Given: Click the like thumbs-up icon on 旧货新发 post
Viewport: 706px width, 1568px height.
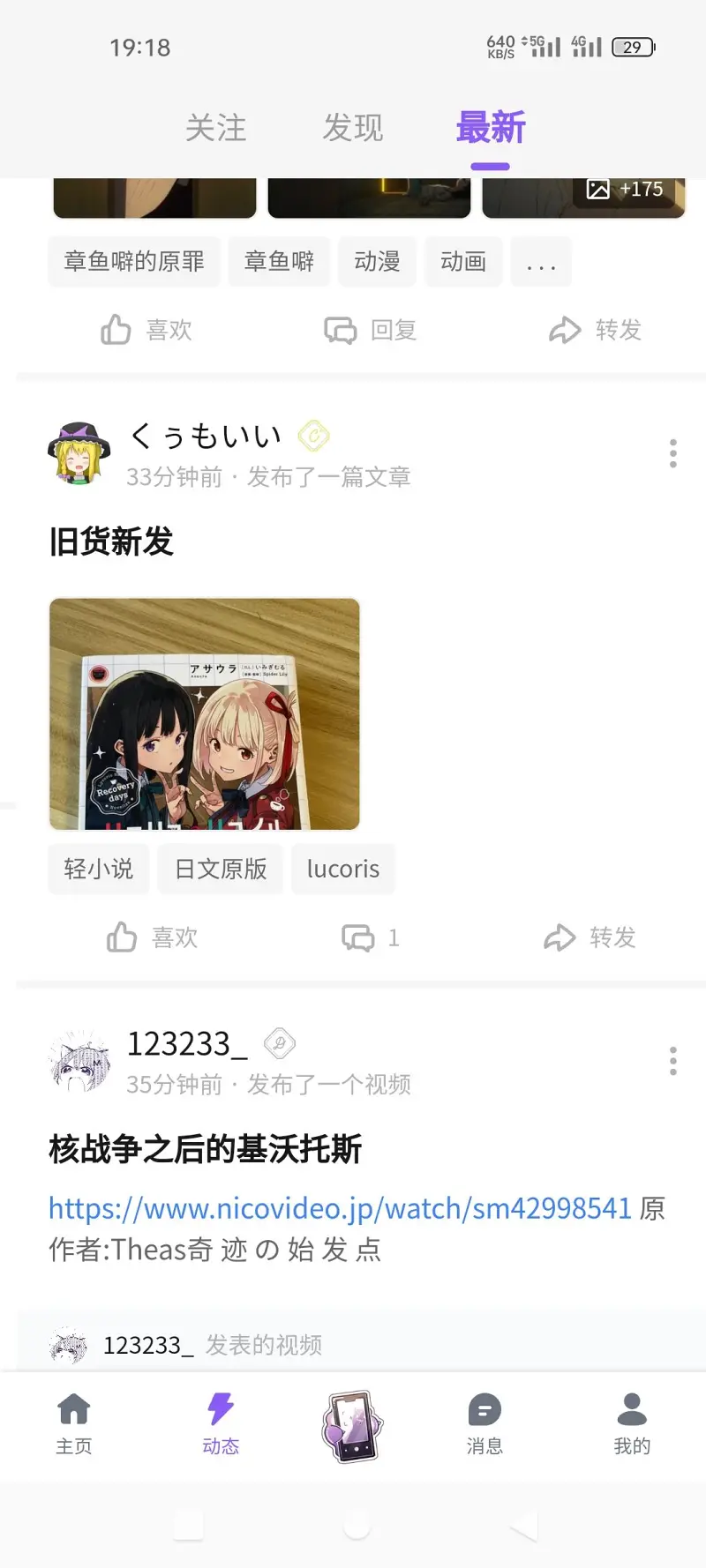Looking at the screenshot, I should pos(122,937).
